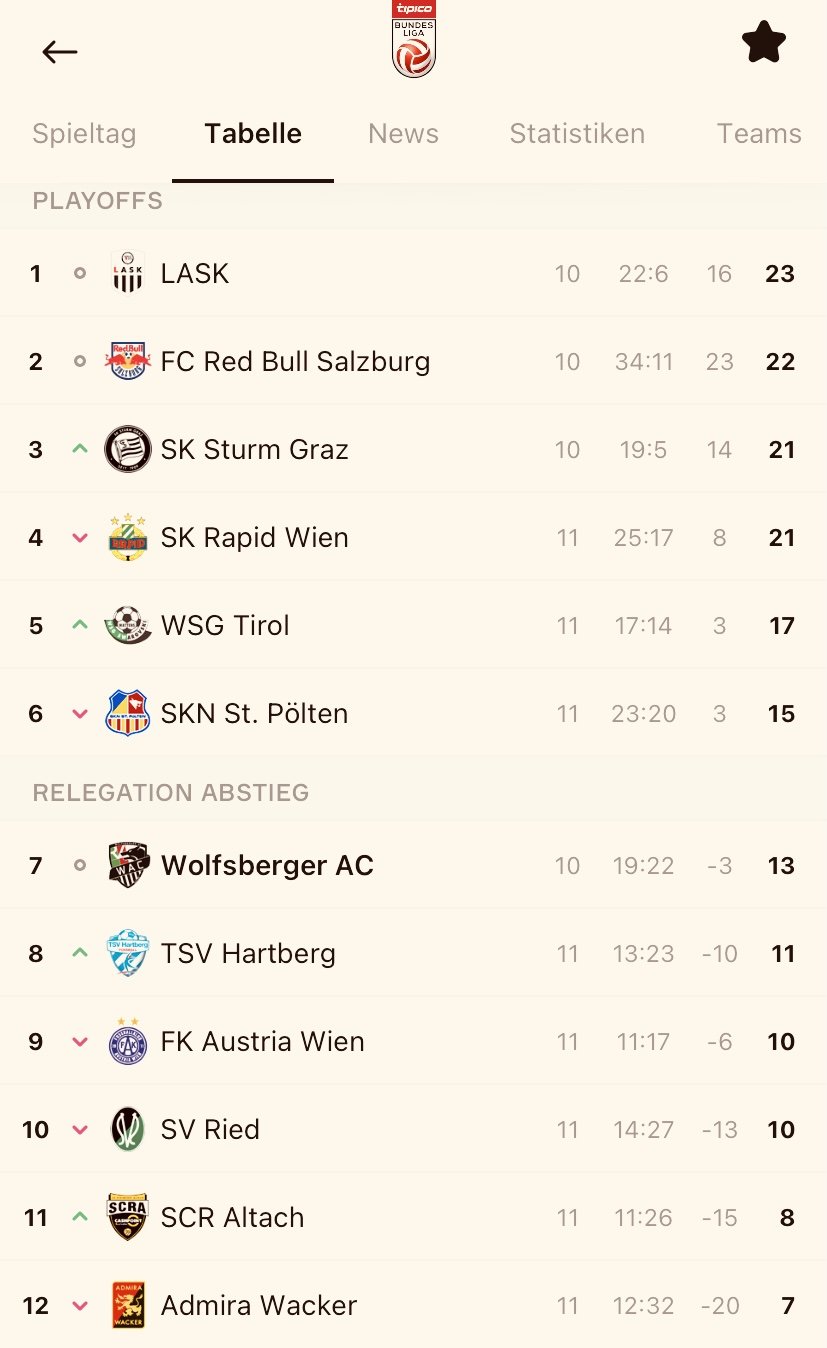Select the Tabelle tab

point(253,134)
